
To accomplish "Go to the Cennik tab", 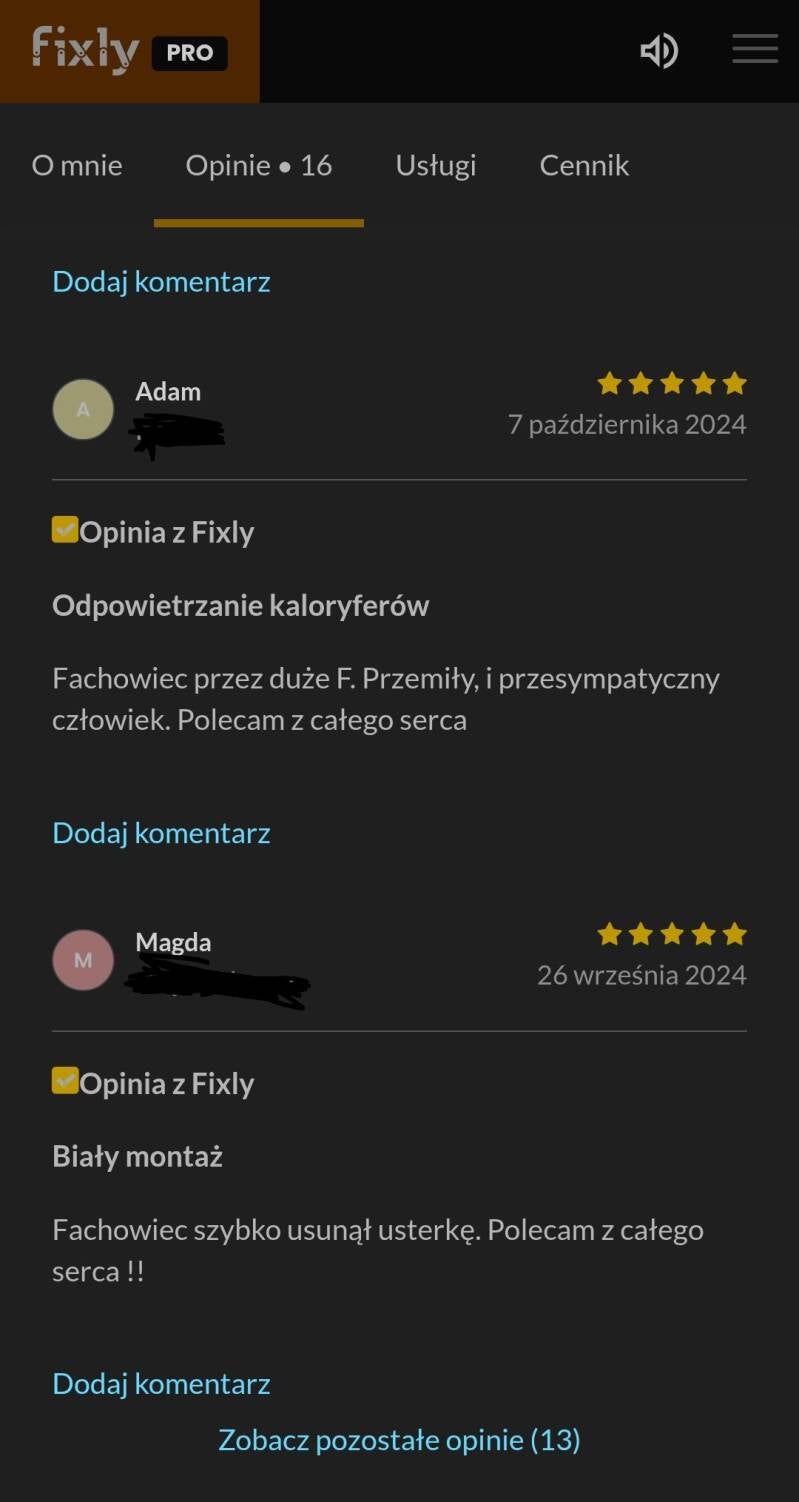I will 584,165.
